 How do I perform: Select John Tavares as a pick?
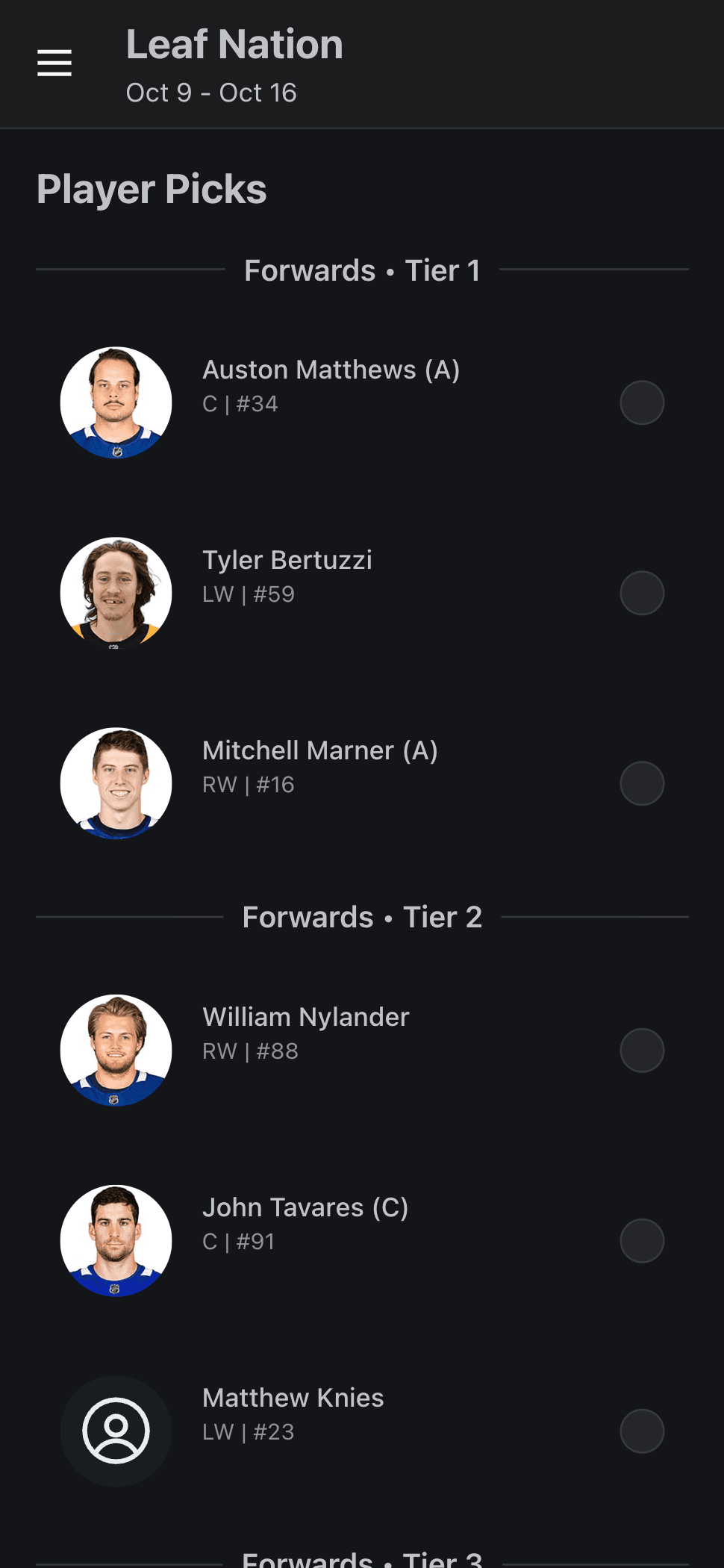pyautogui.click(x=642, y=1239)
